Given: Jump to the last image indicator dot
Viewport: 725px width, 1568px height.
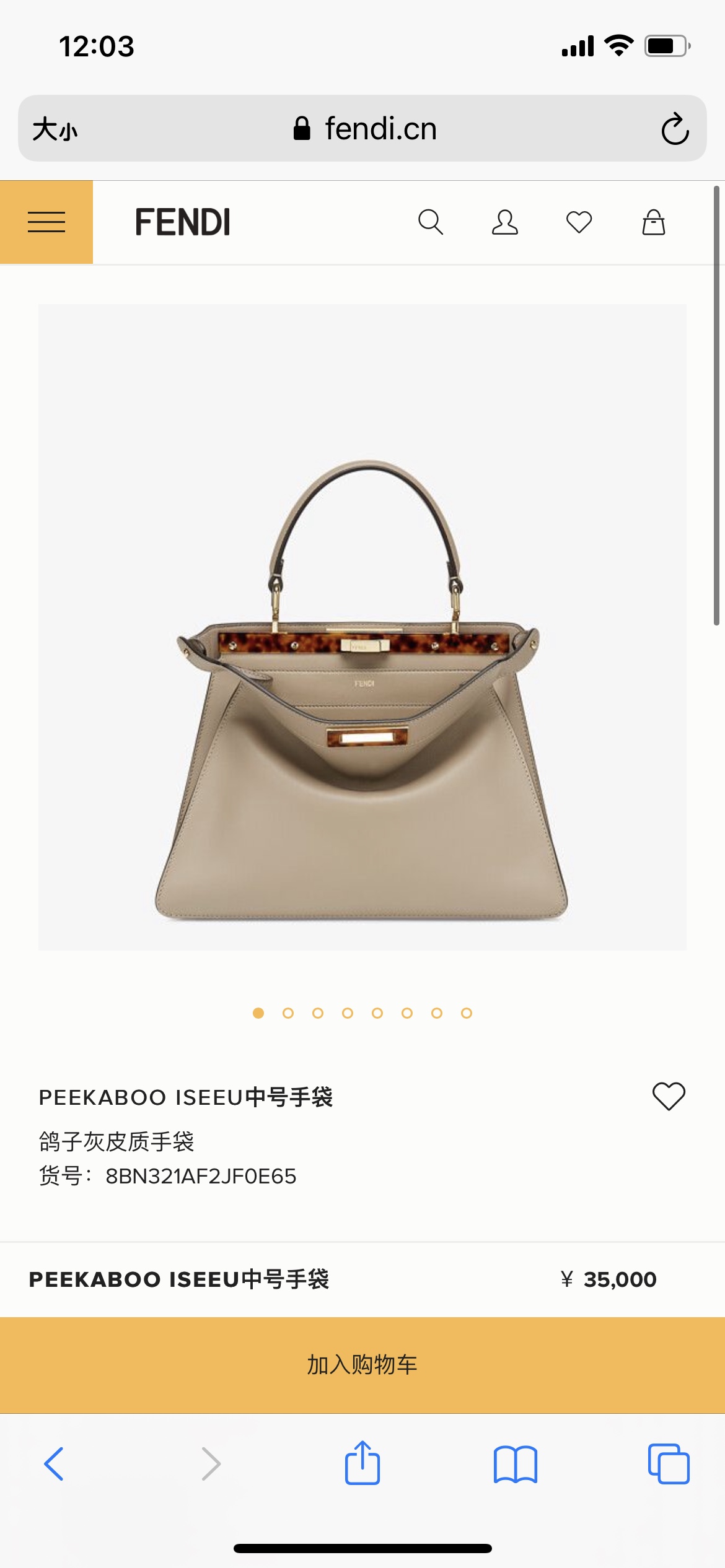Looking at the screenshot, I should pos(467,1013).
